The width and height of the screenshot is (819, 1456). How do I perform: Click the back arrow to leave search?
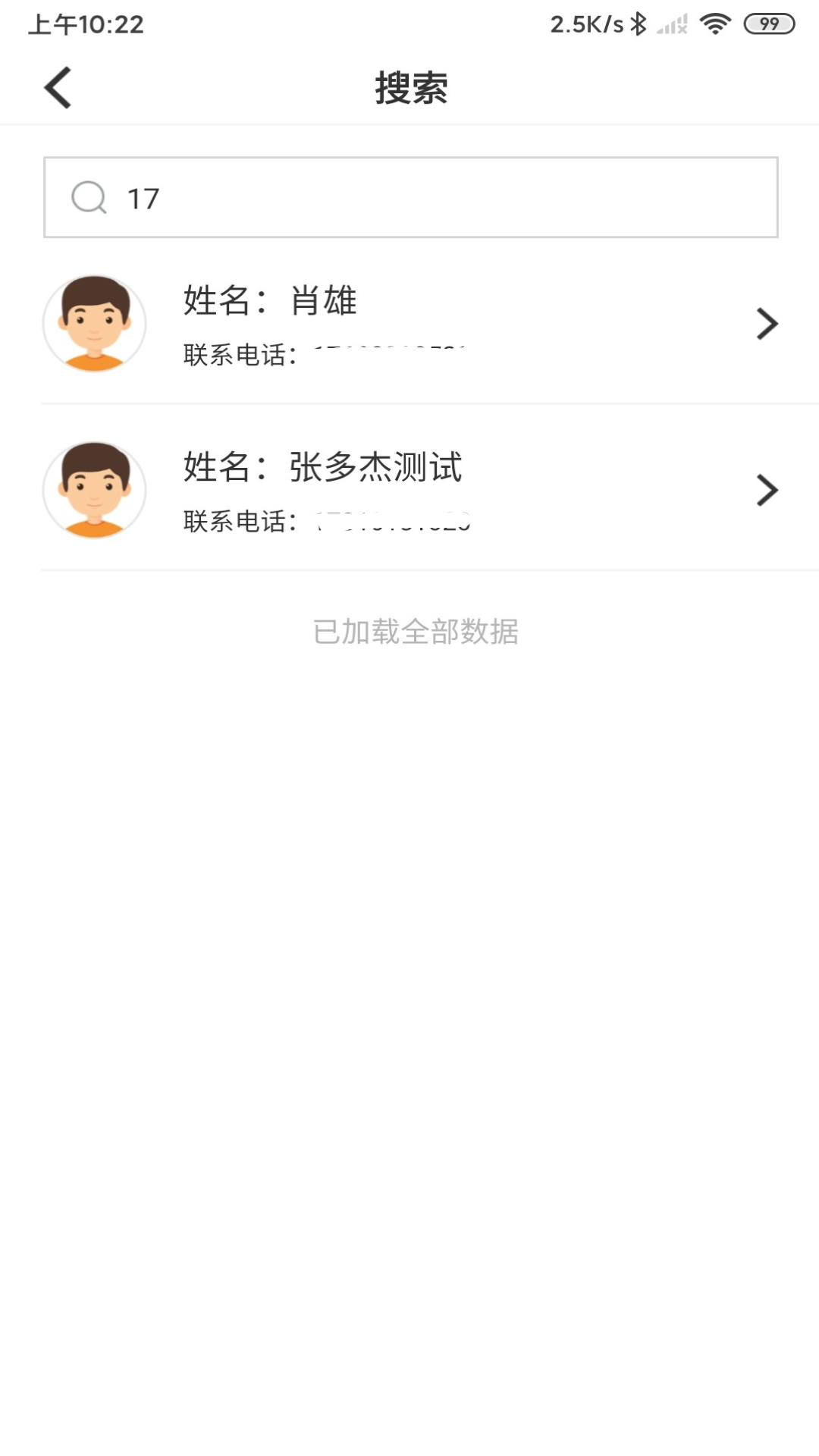click(57, 87)
